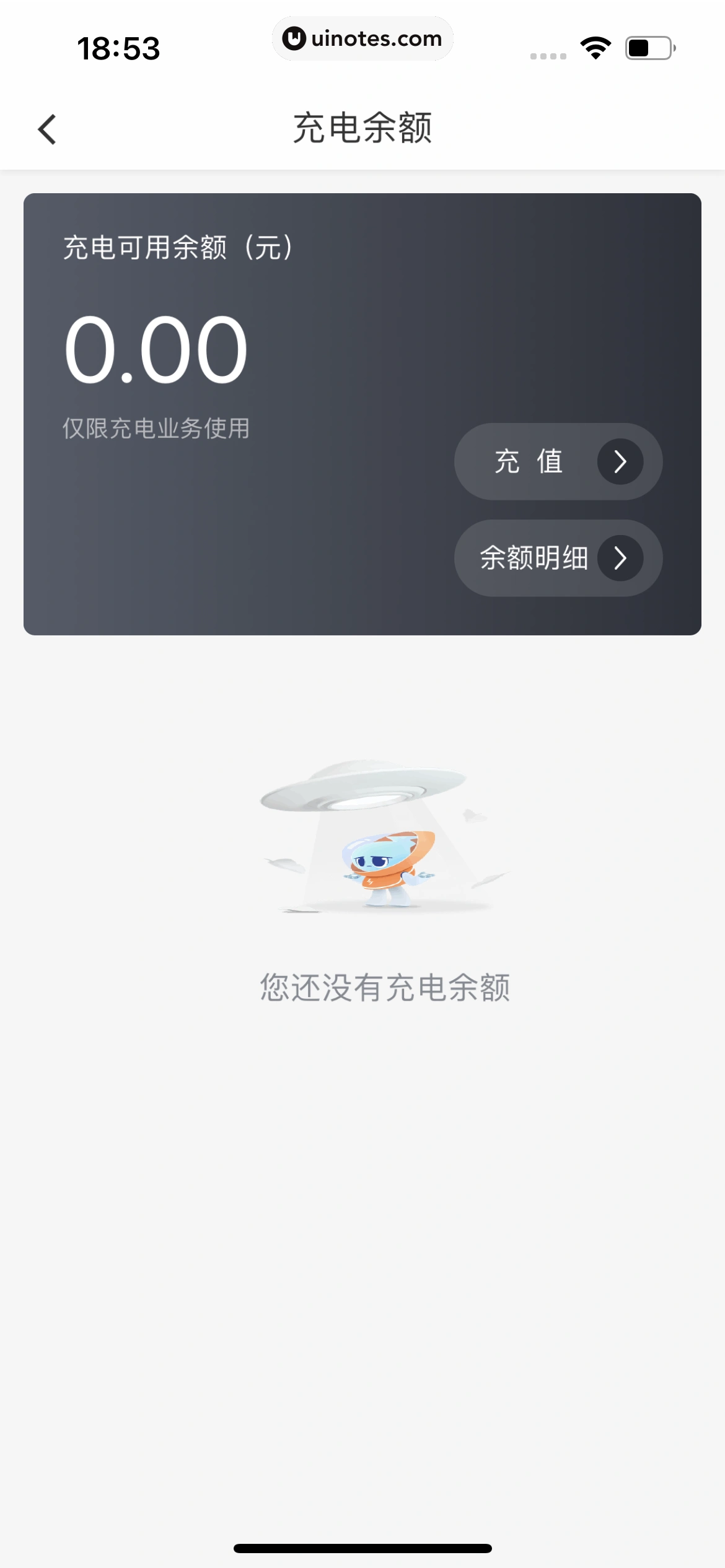
Task: Click the 0.00 balance amount
Action: click(157, 350)
